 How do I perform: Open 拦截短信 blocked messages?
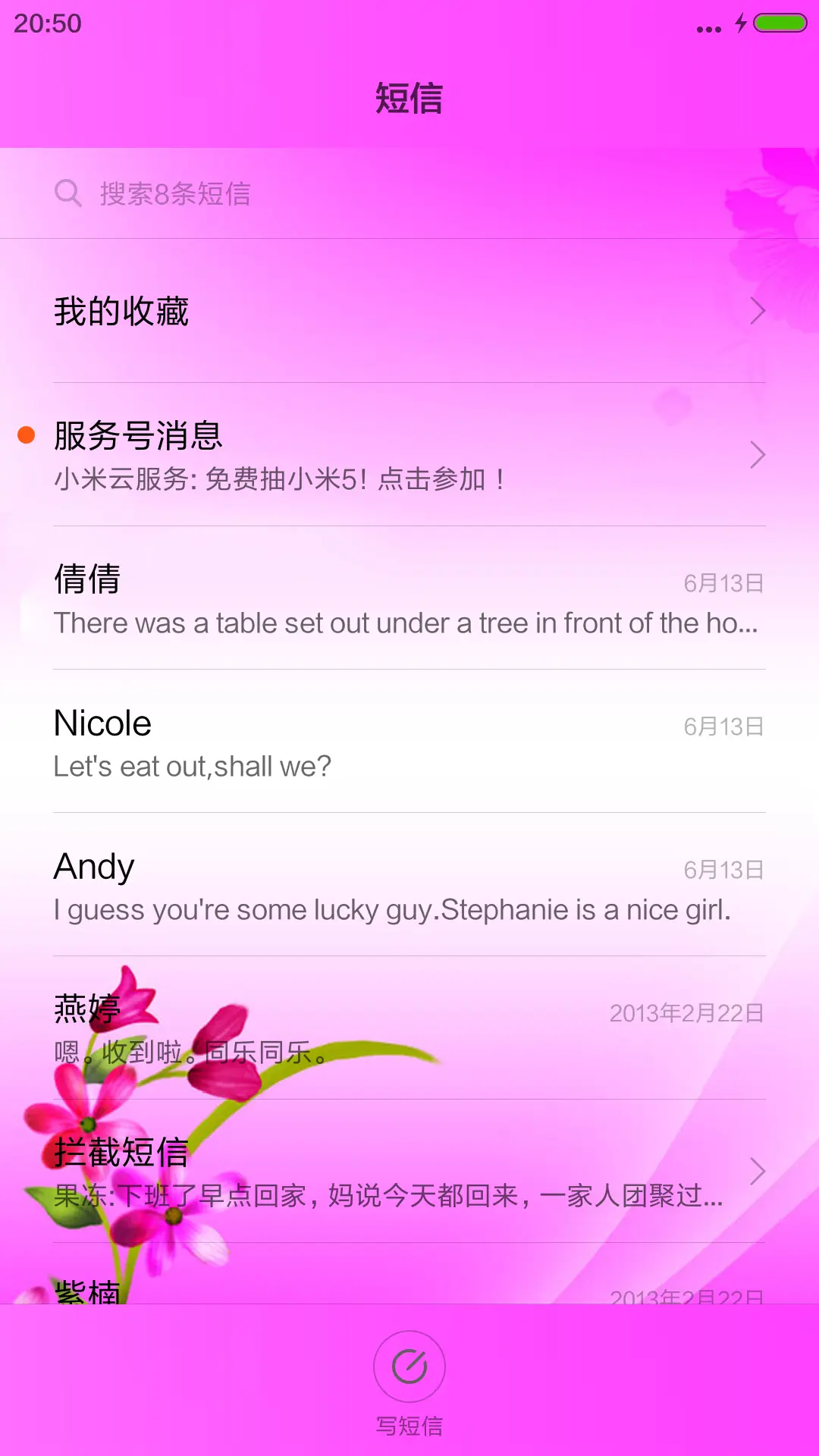pos(409,1172)
